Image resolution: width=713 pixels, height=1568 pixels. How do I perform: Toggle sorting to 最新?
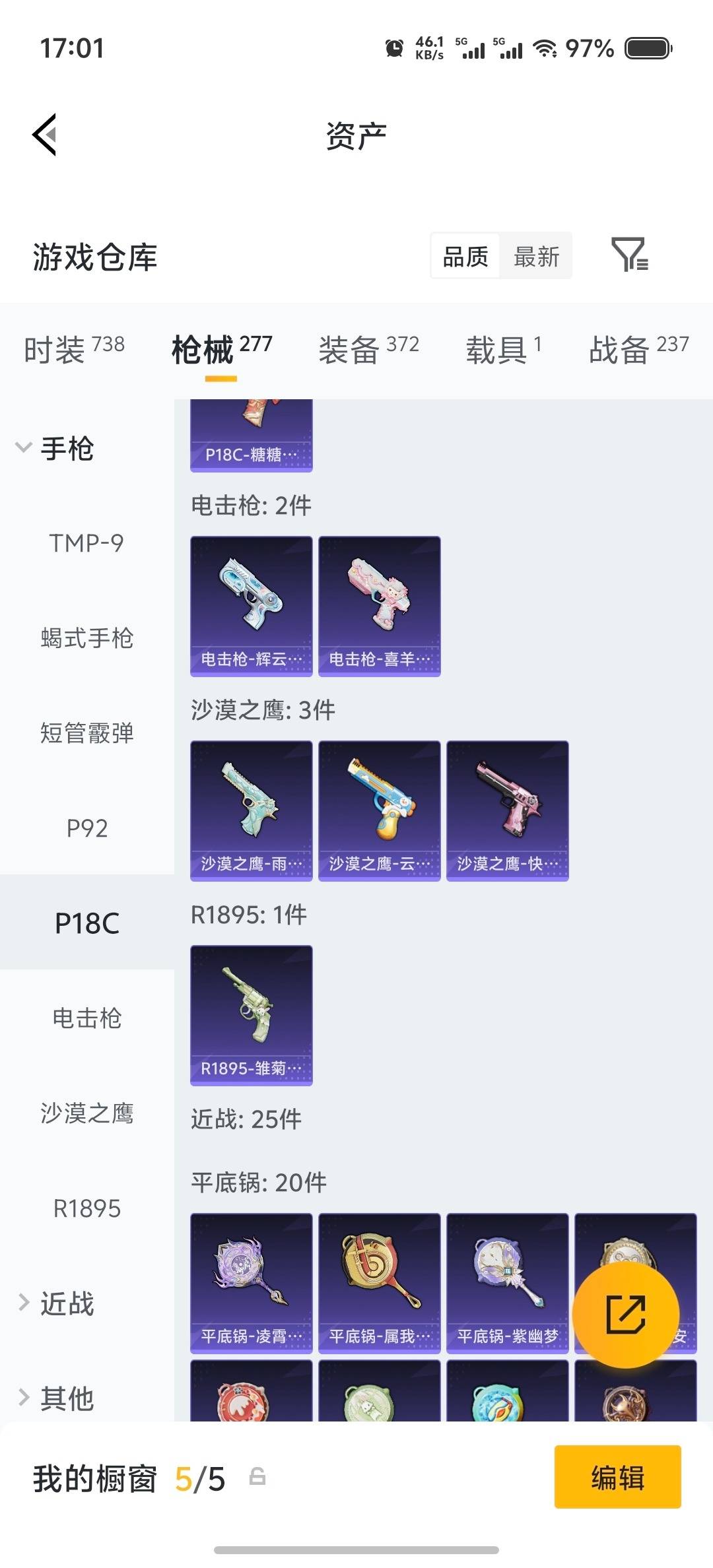pos(536,256)
